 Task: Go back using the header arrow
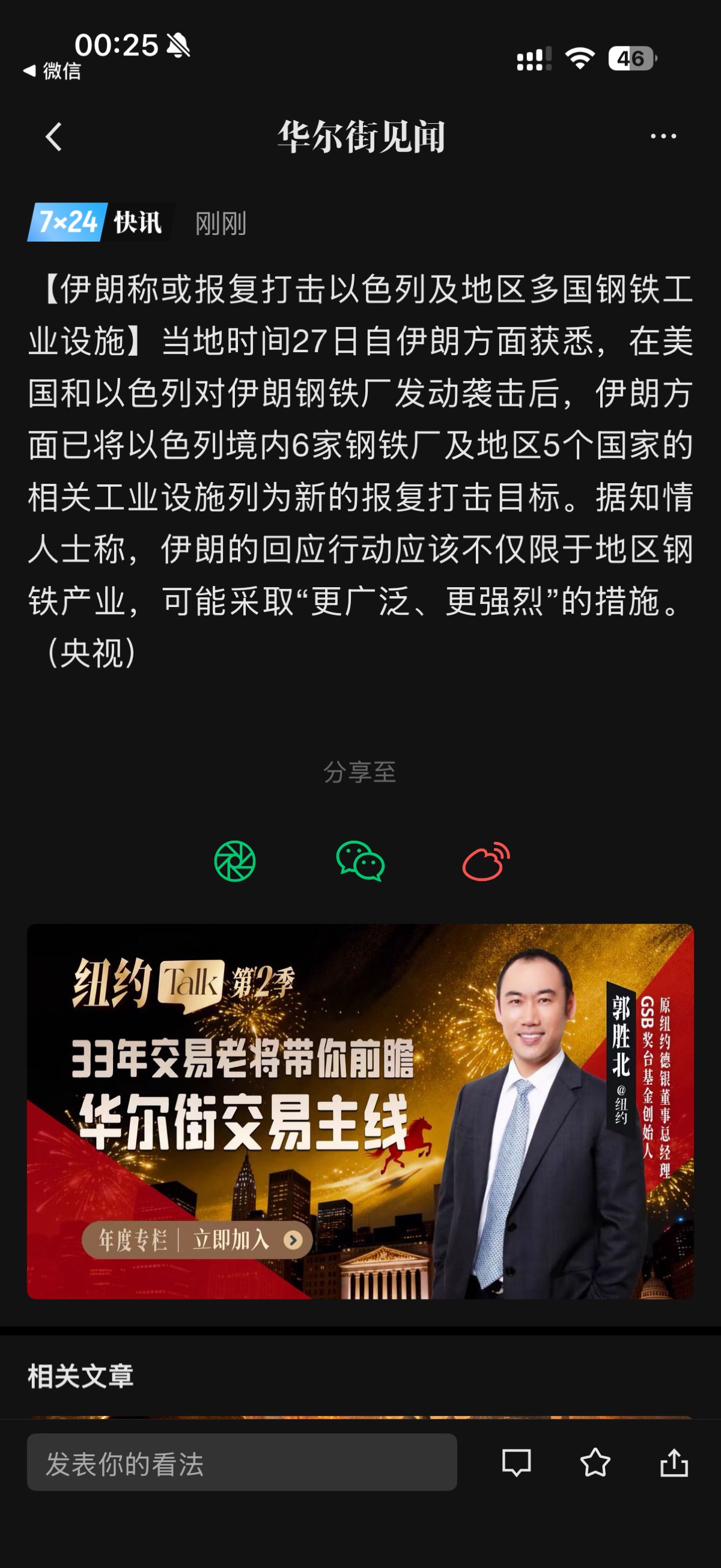53,136
